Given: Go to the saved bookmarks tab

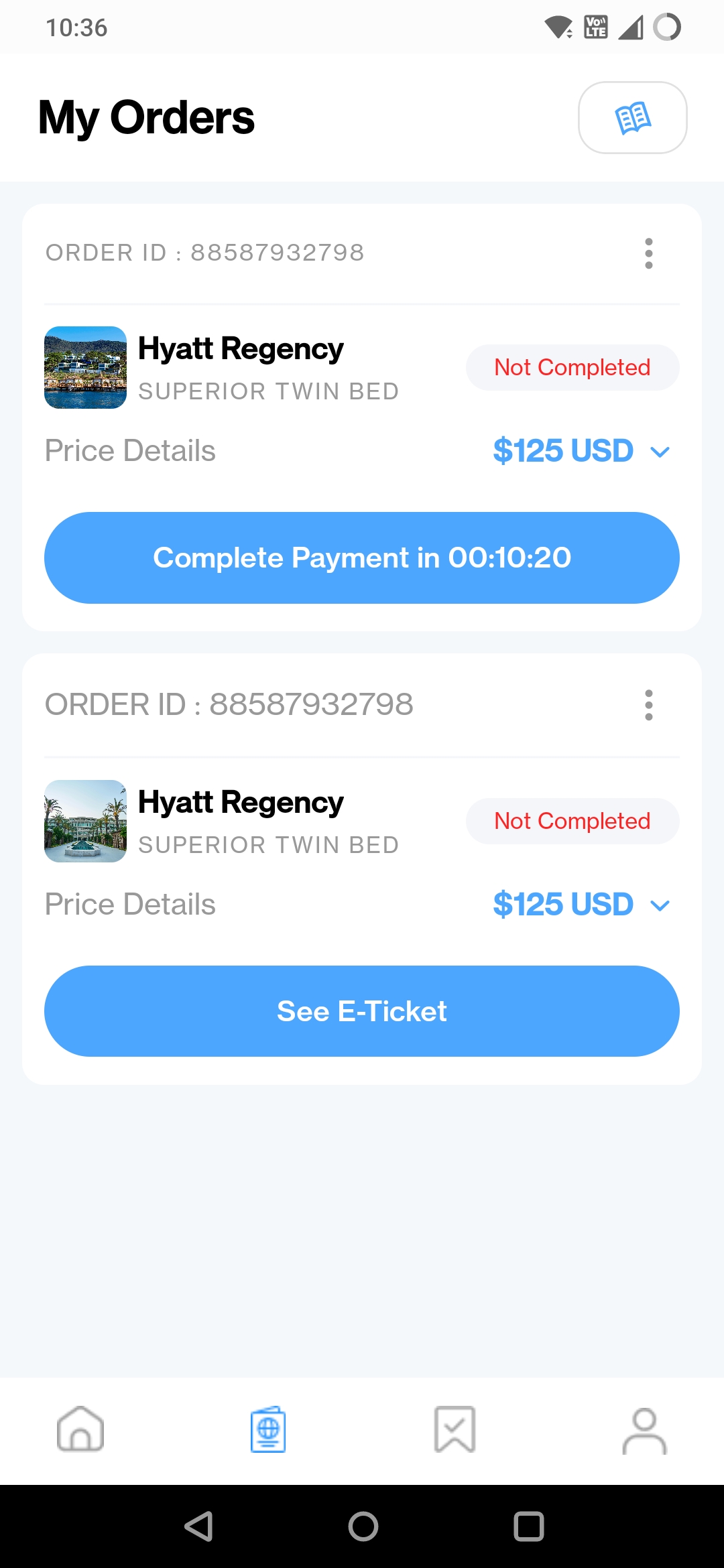Looking at the screenshot, I should click(x=455, y=1429).
